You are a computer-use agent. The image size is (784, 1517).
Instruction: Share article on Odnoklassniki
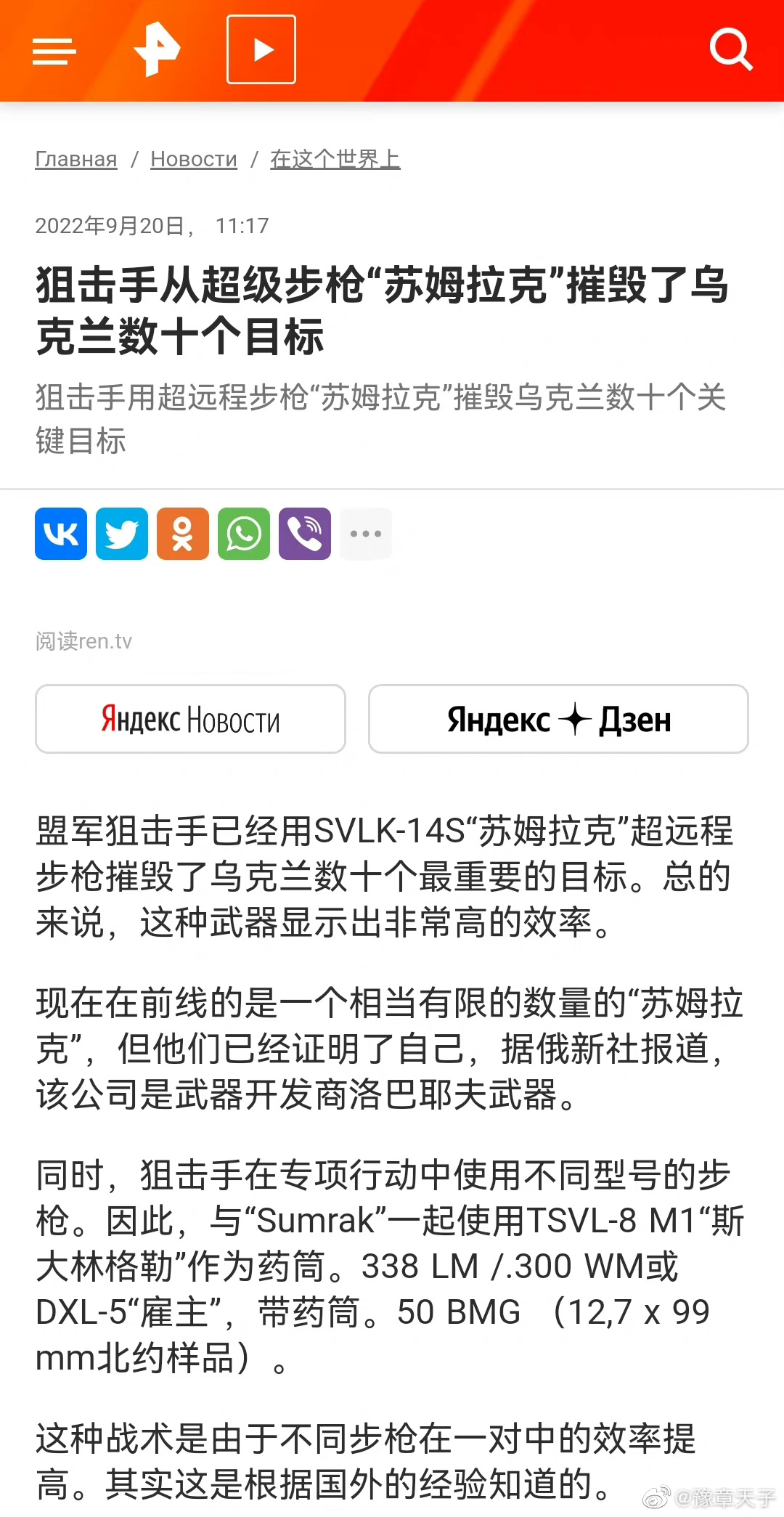click(183, 534)
